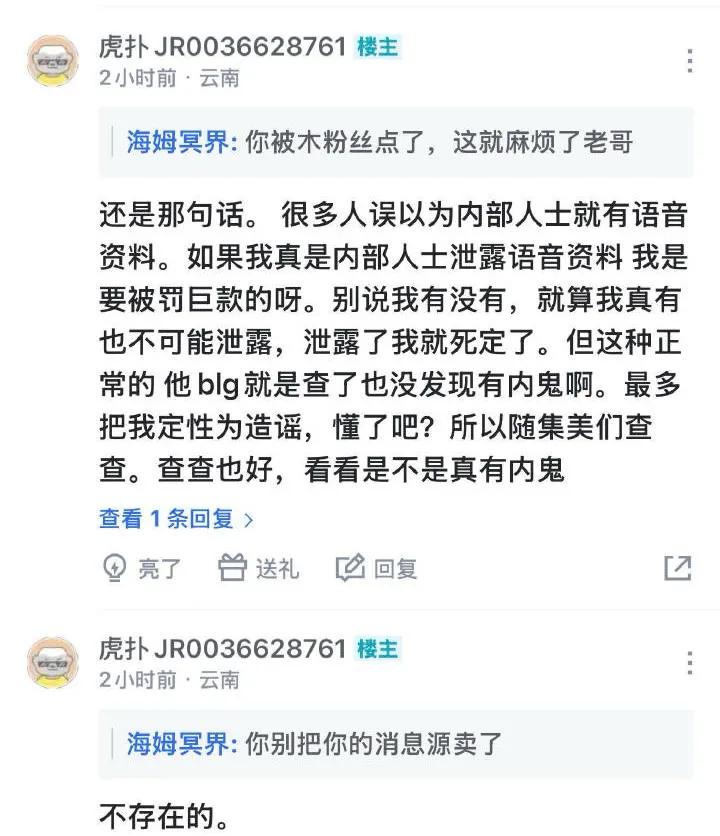Open overflow menu on the first comment
The width and height of the screenshot is (720, 836).
tap(689, 61)
